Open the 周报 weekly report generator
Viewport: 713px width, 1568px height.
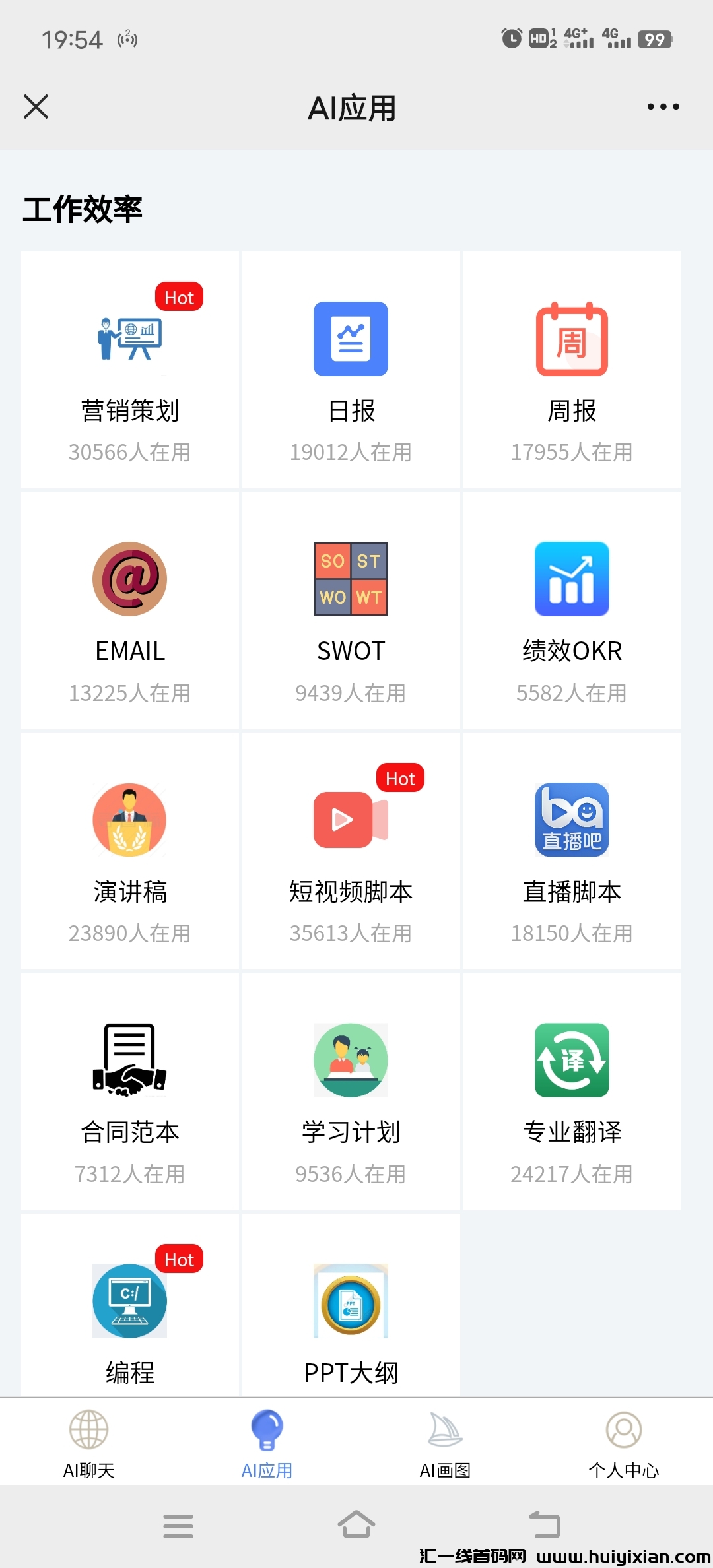pyautogui.click(x=572, y=366)
